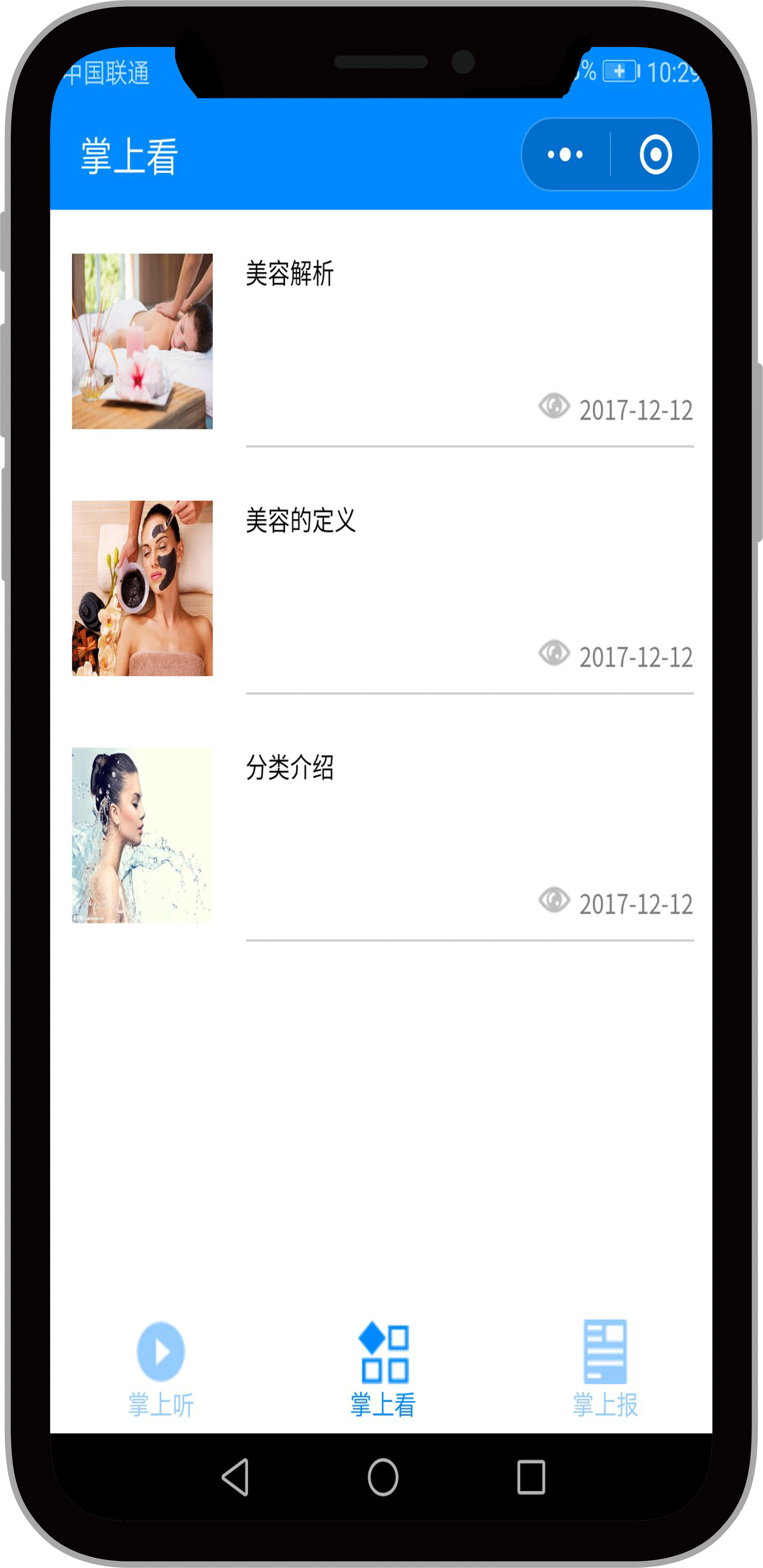This screenshot has height=1568, width=763.
Task: Close the mini program with the circle button
Action: click(x=655, y=155)
